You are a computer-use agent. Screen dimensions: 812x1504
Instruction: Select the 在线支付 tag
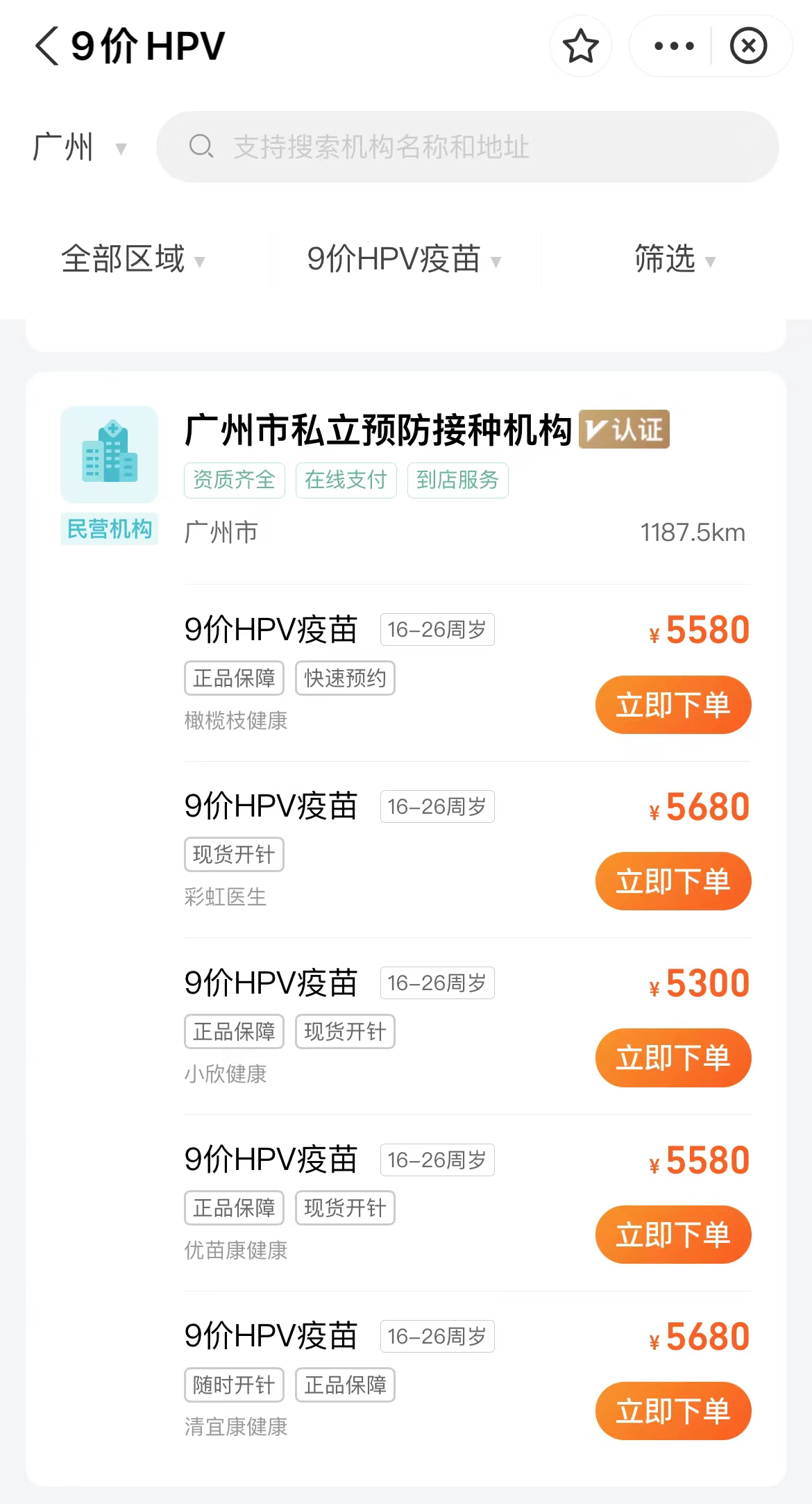[346, 480]
